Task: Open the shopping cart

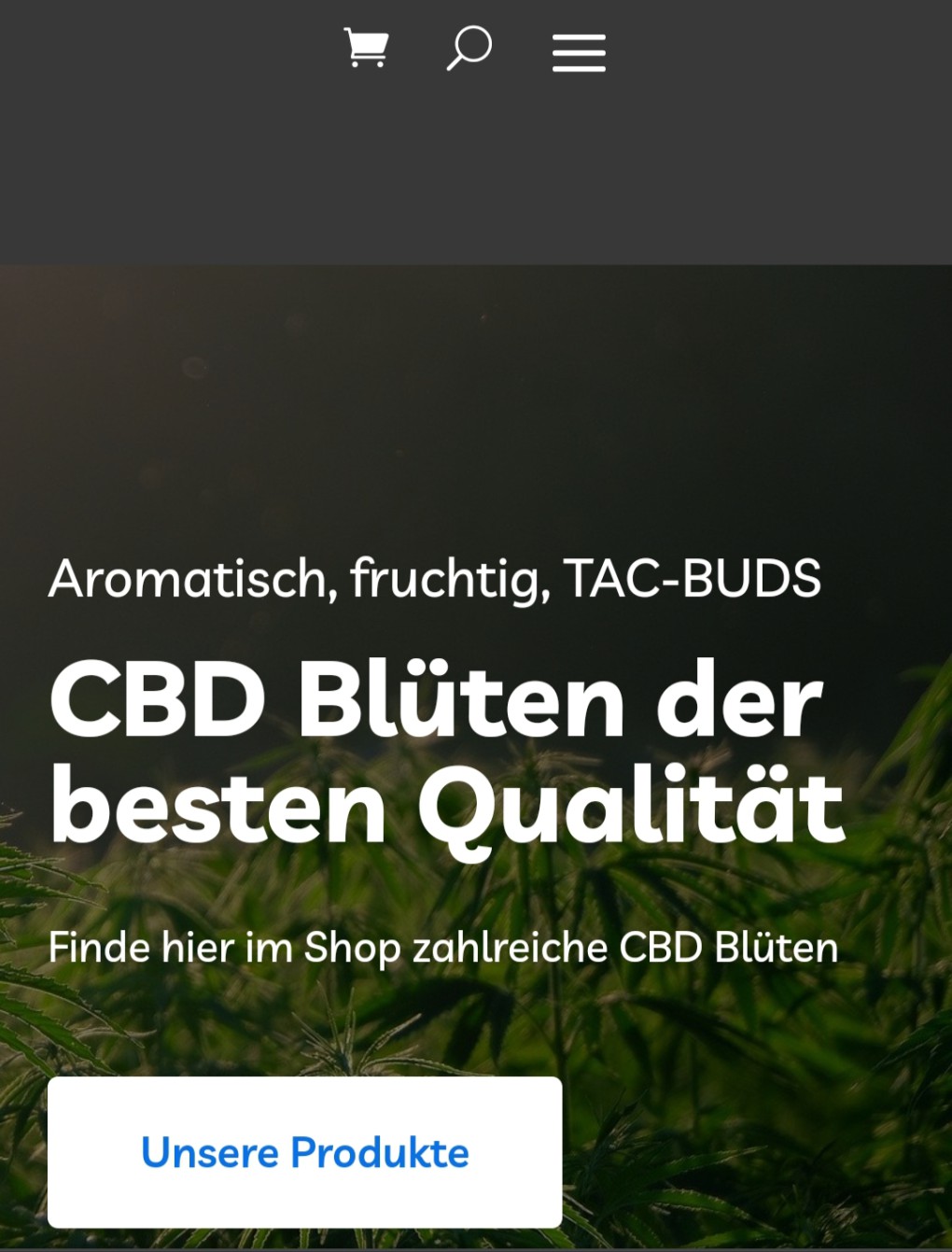Action: click(x=366, y=49)
